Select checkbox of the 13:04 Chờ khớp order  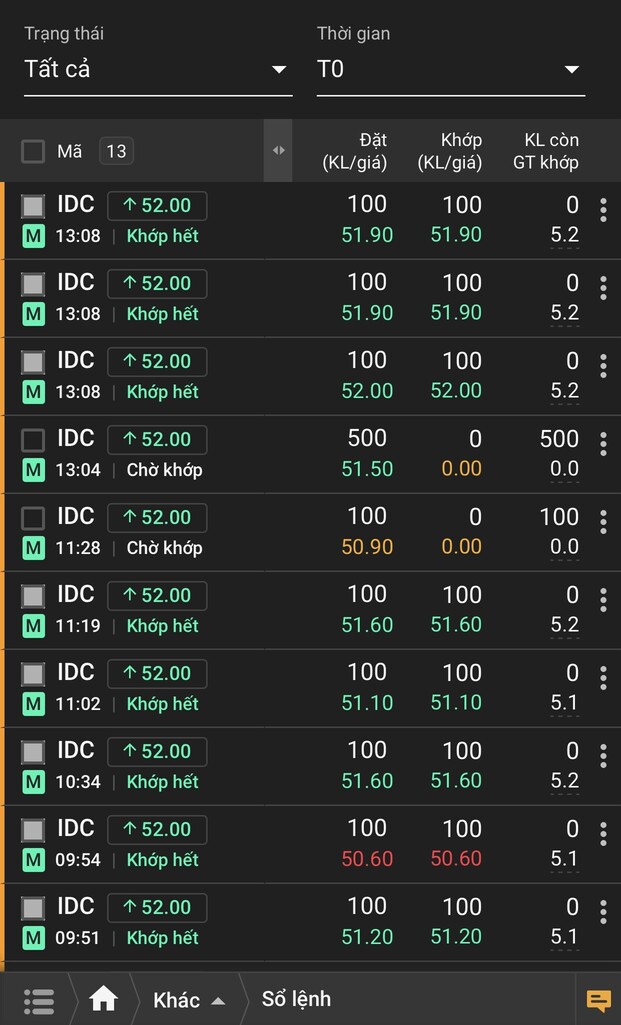(x=33, y=440)
